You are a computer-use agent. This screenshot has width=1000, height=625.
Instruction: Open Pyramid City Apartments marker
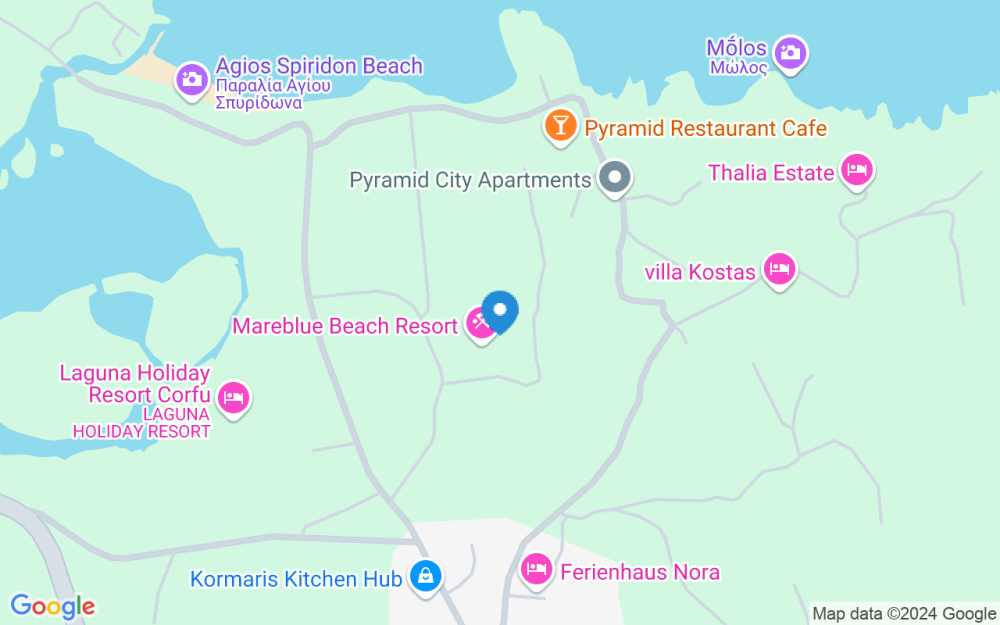614,180
